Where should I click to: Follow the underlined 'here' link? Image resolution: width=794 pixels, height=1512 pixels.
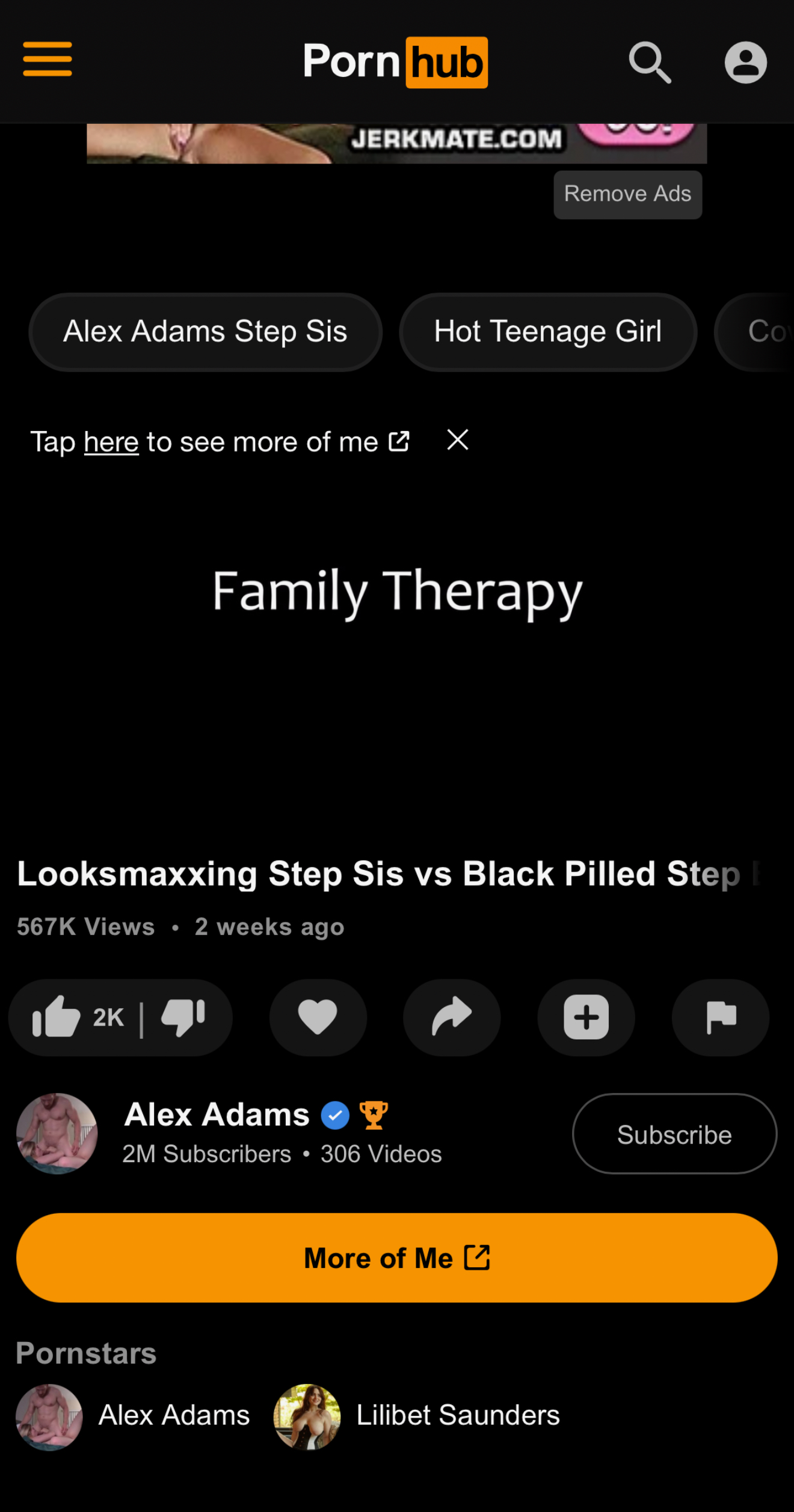pos(111,442)
